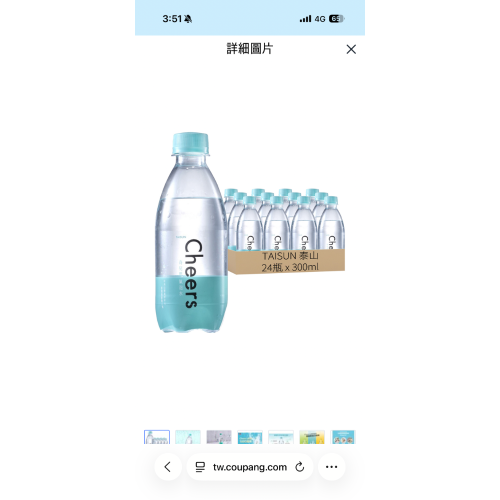Open the browser's three-dot menu
This screenshot has width=500, height=500.
331,467
